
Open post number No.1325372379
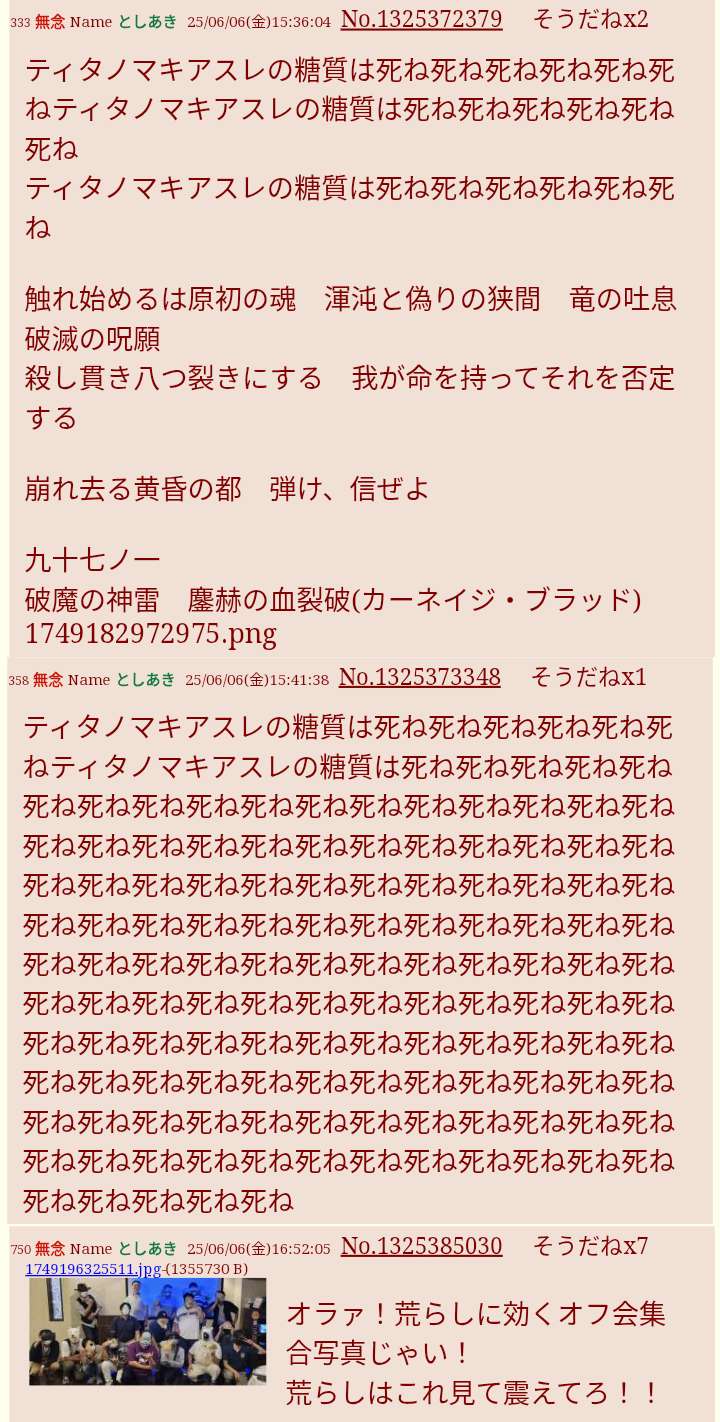point(421,19)
